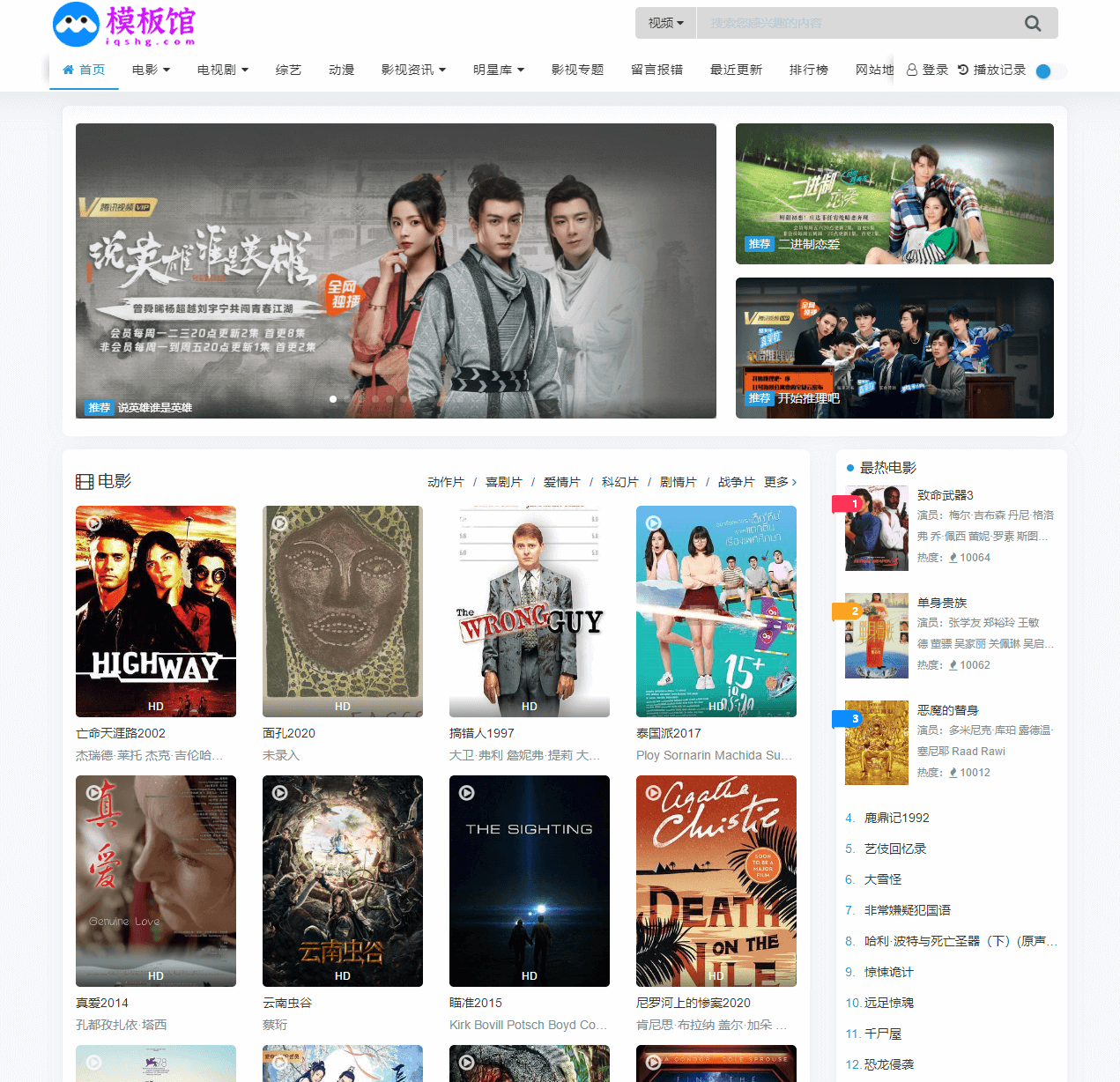This screenshot has height=1082, width=1120.
Task: Tap 登录 to sign in
Action: coord(928,70)
